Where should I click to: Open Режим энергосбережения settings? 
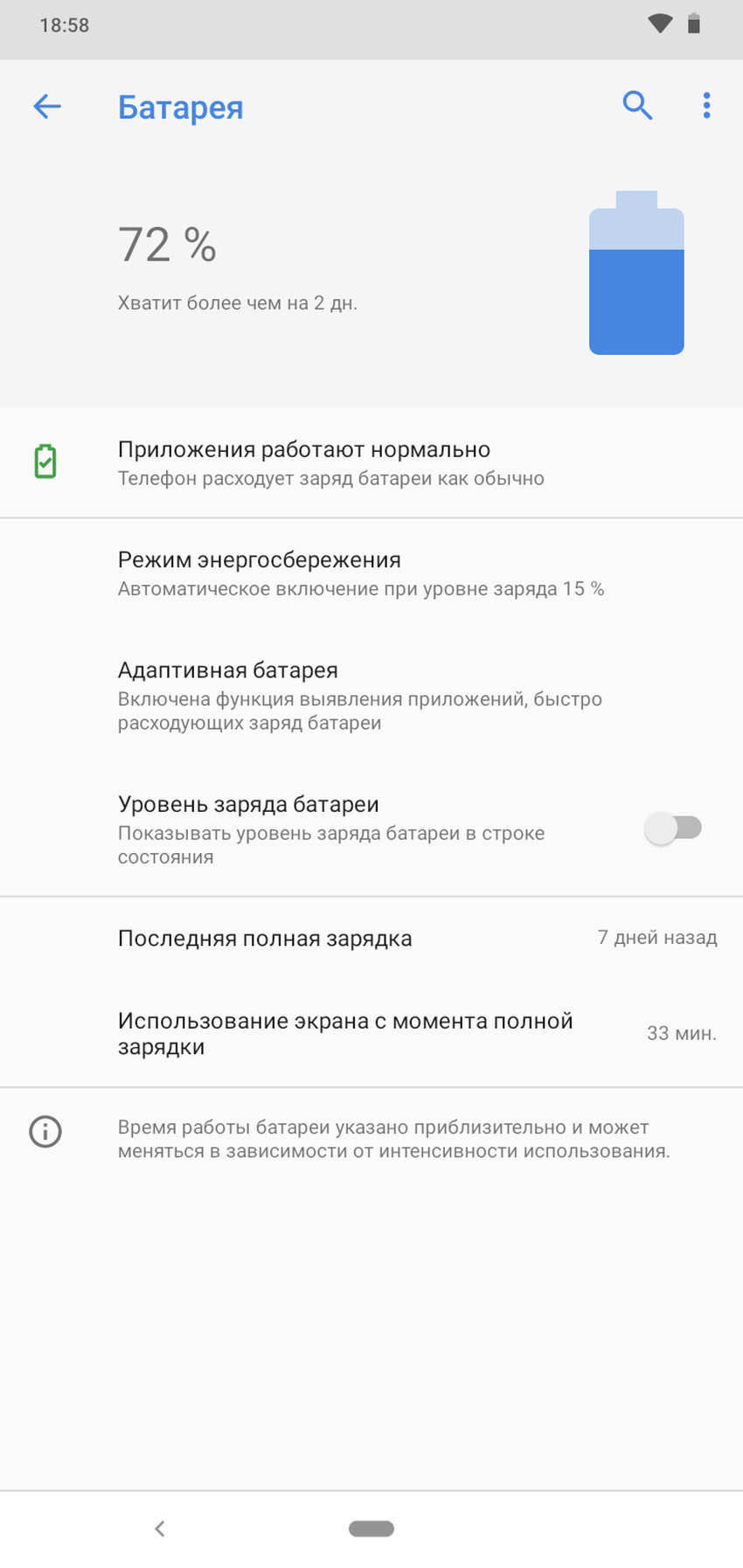click(x=360, y=573)
